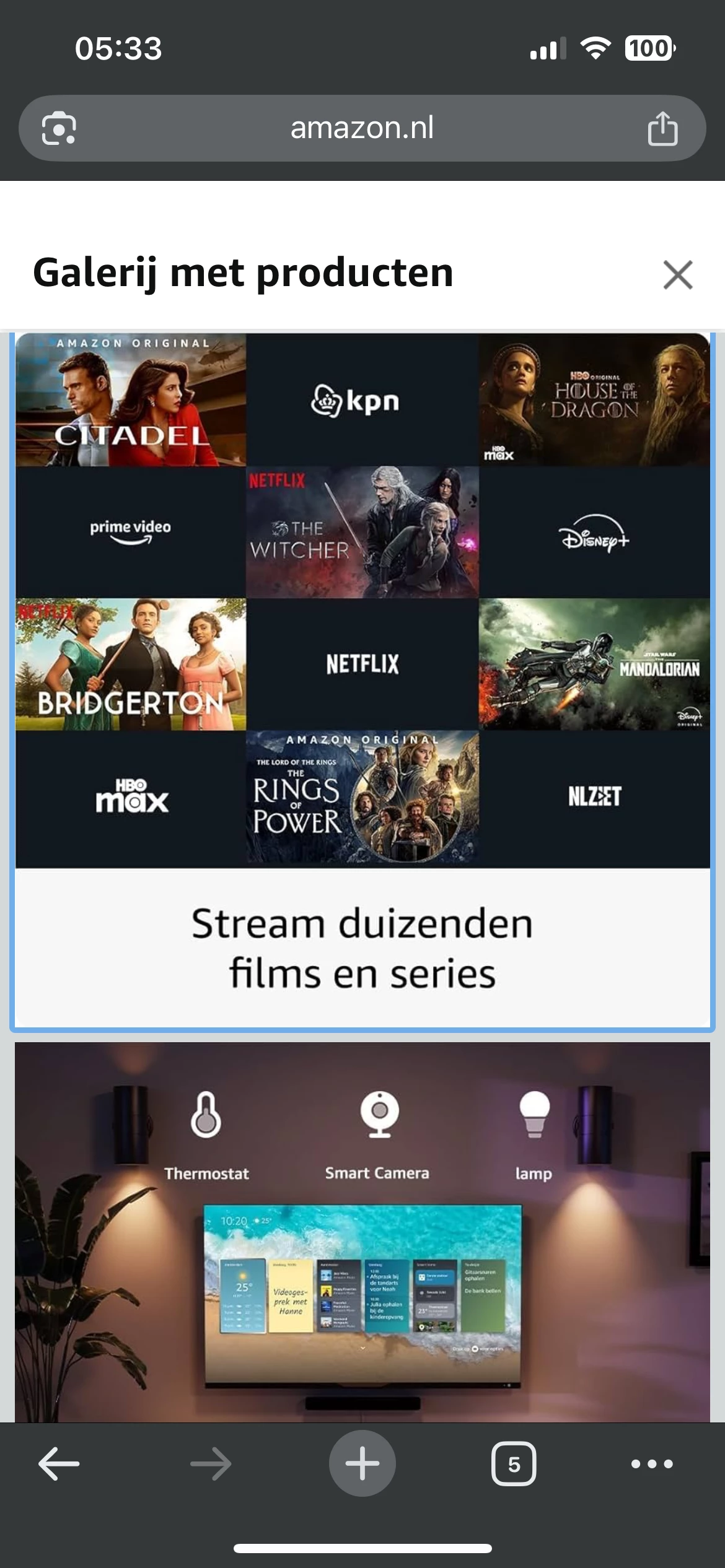
Task: Open the amazon.nl address bar
Action: (362, 128)
